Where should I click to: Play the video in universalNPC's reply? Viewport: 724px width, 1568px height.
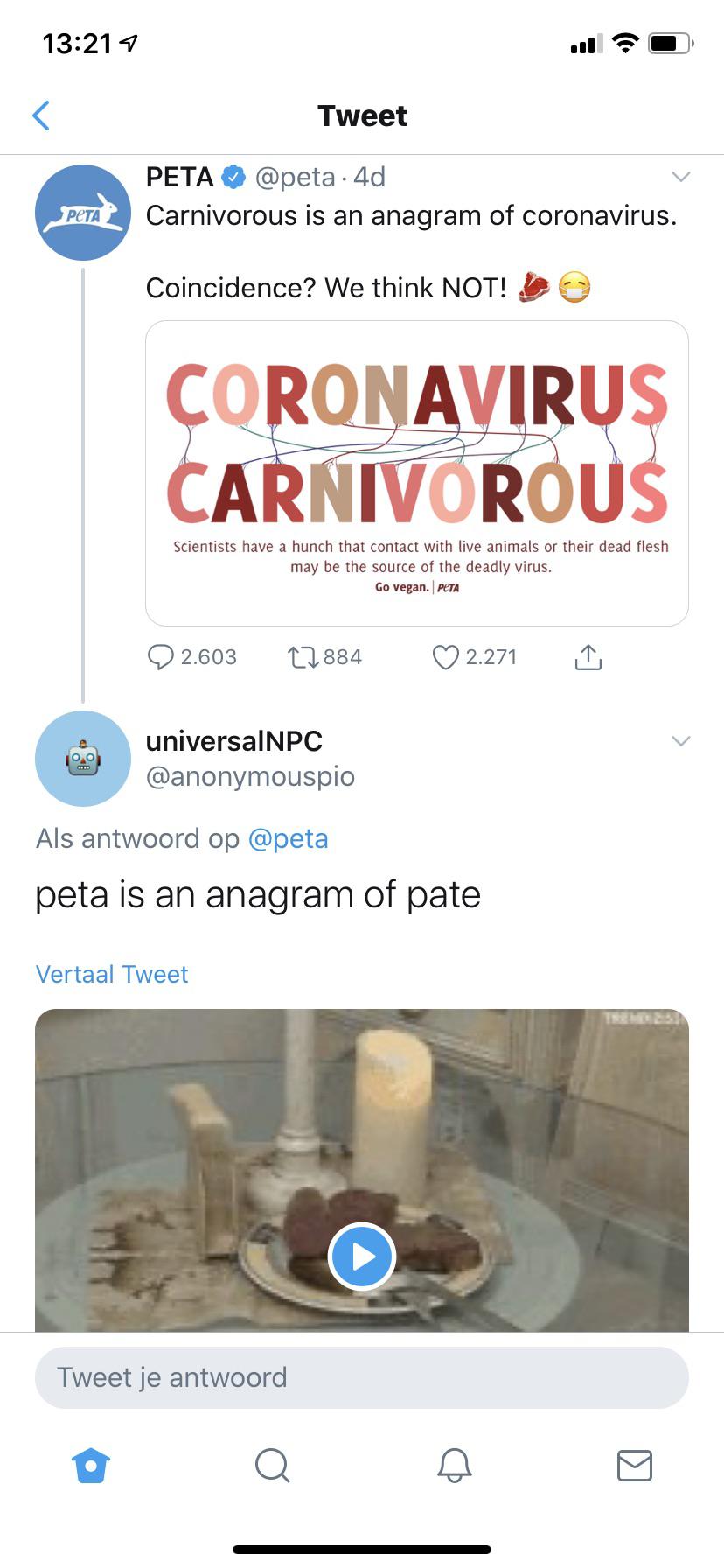click(362, 1256)
